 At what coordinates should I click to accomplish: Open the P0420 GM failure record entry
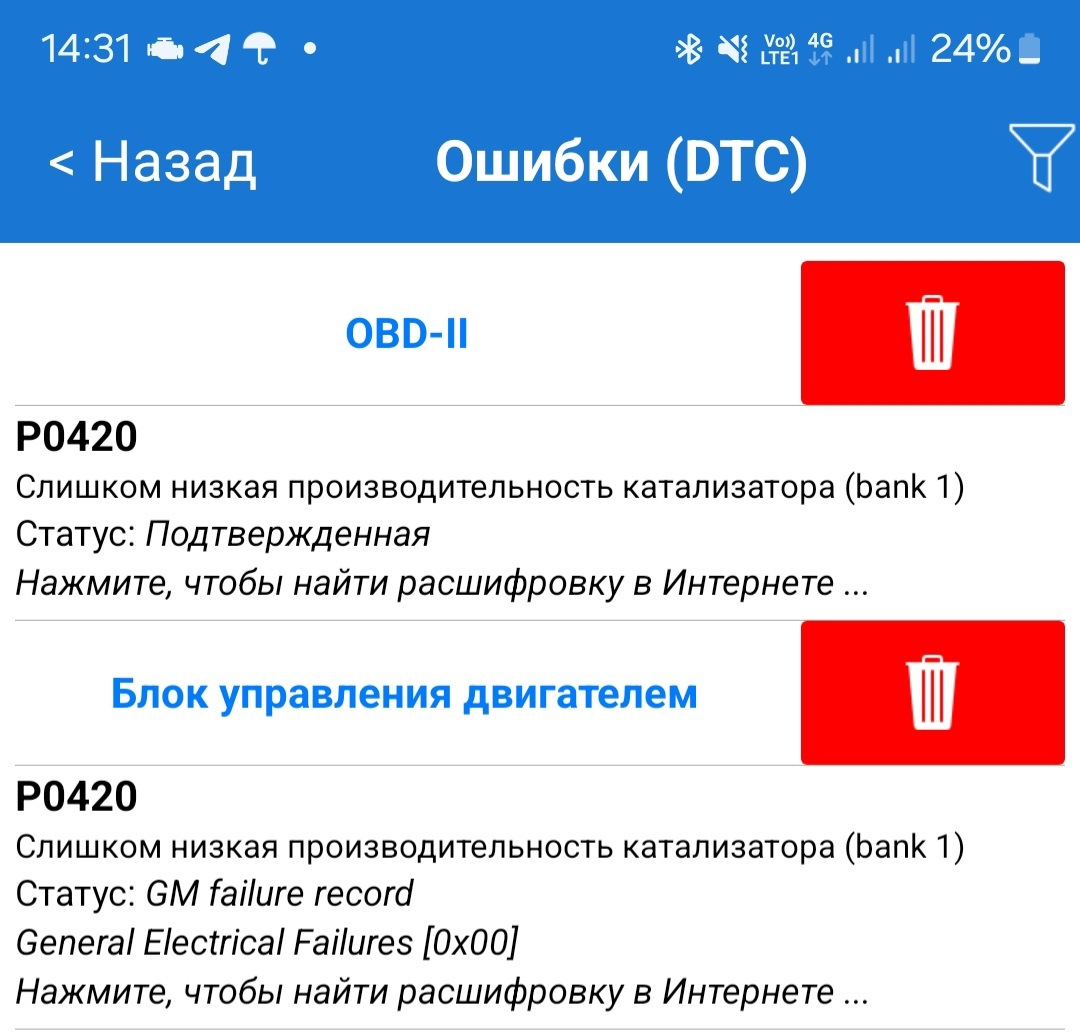[x=490, y=895]
